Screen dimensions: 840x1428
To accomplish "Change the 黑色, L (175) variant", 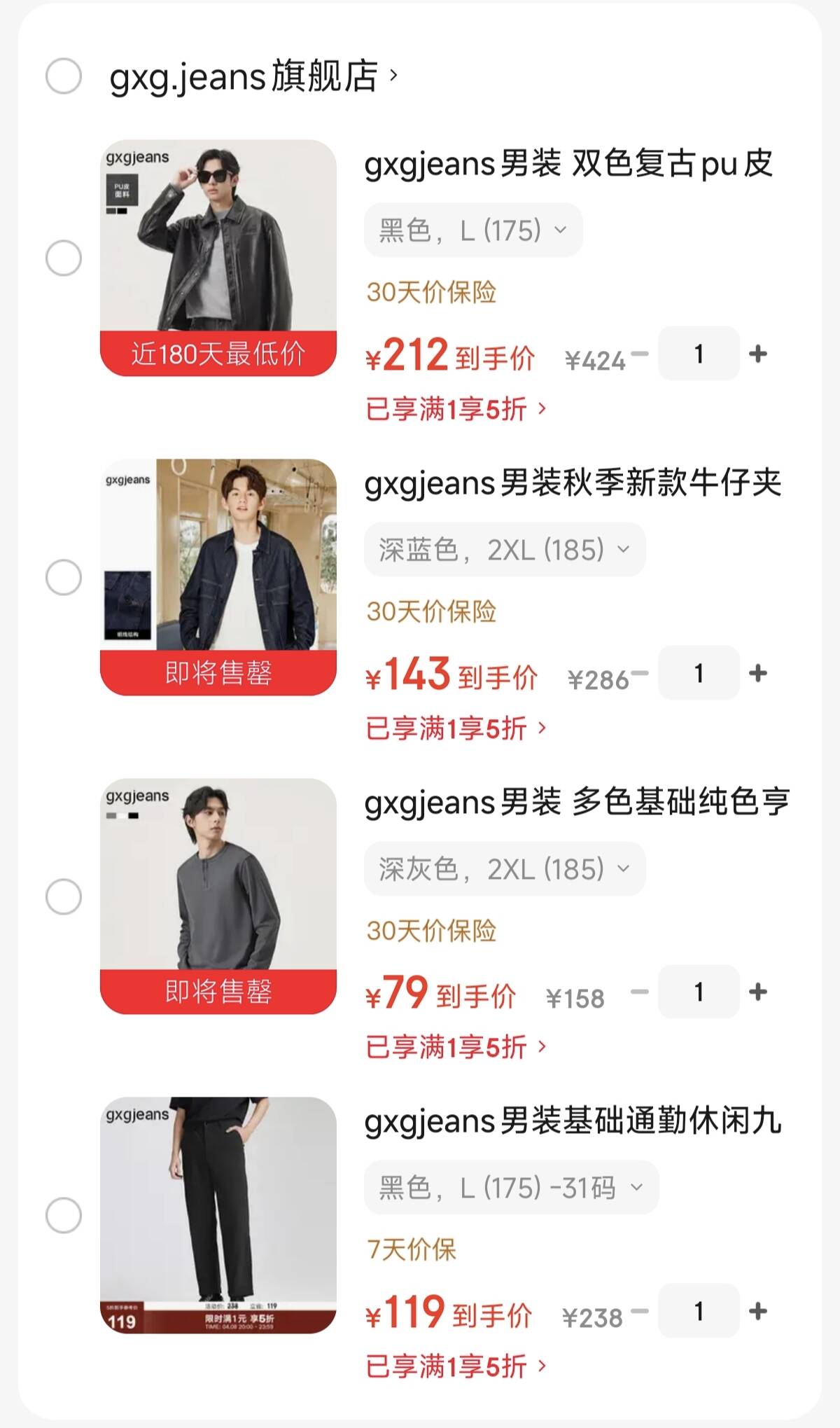I will click(472, 230).
